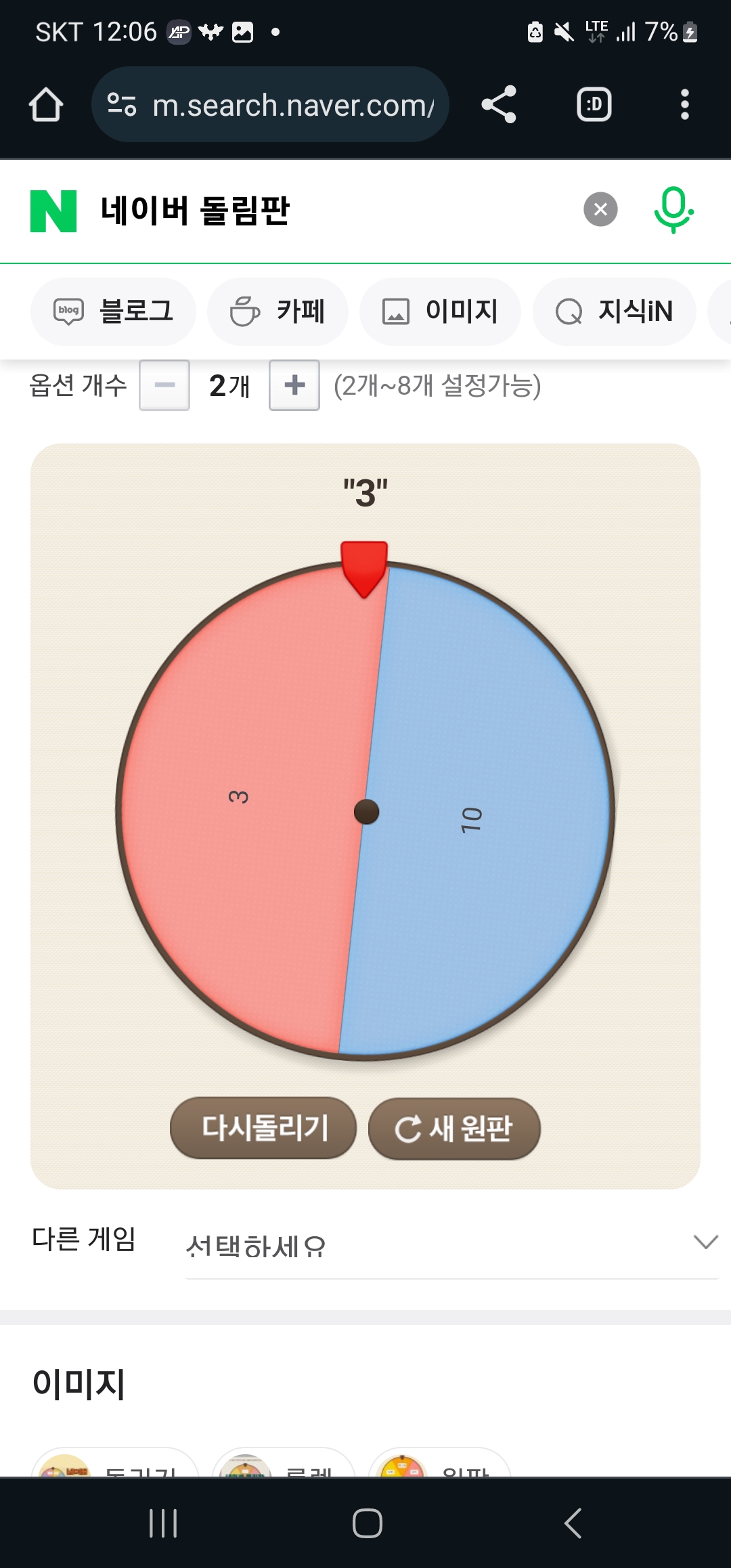Switch to the 블로그 tab

click(x=113, y=311)
